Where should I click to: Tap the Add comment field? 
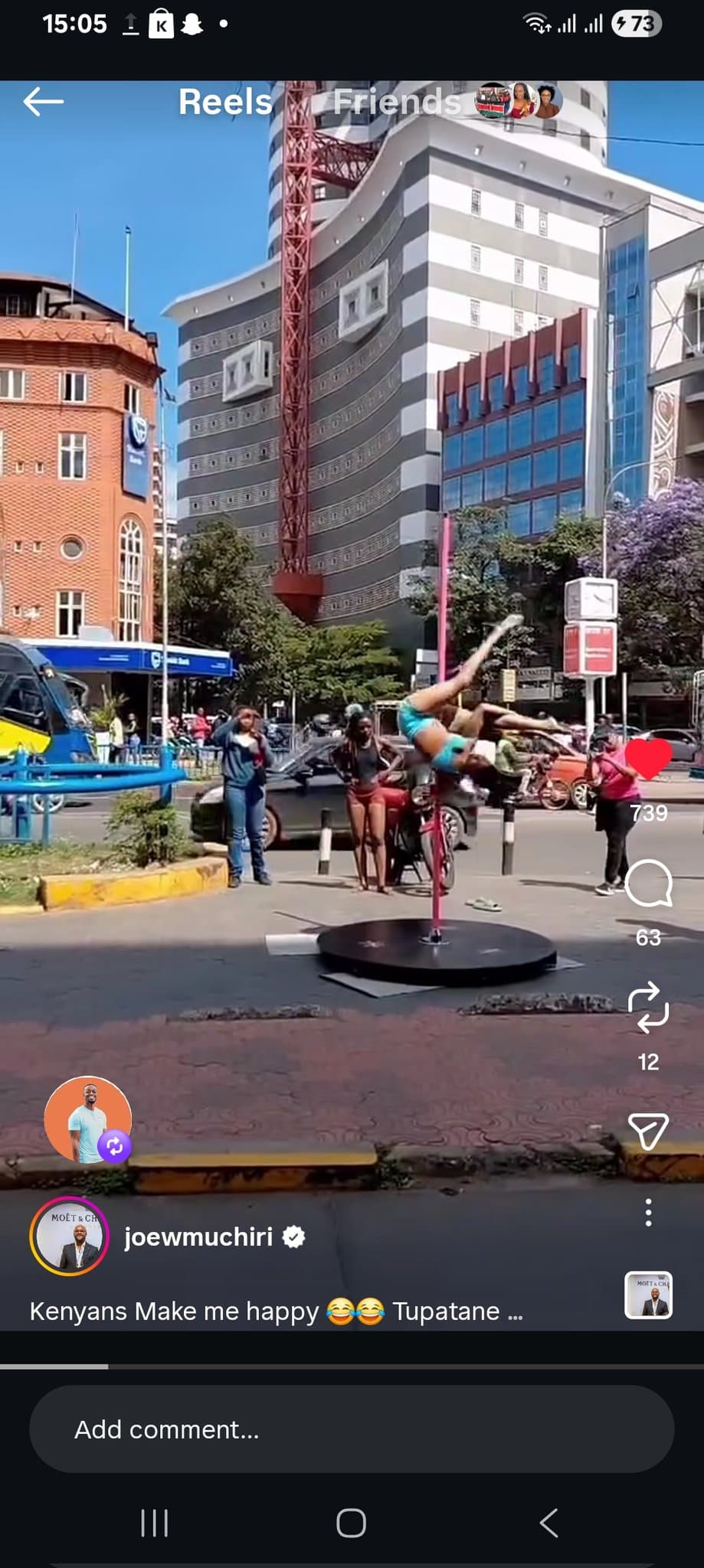click(352, 1429)
